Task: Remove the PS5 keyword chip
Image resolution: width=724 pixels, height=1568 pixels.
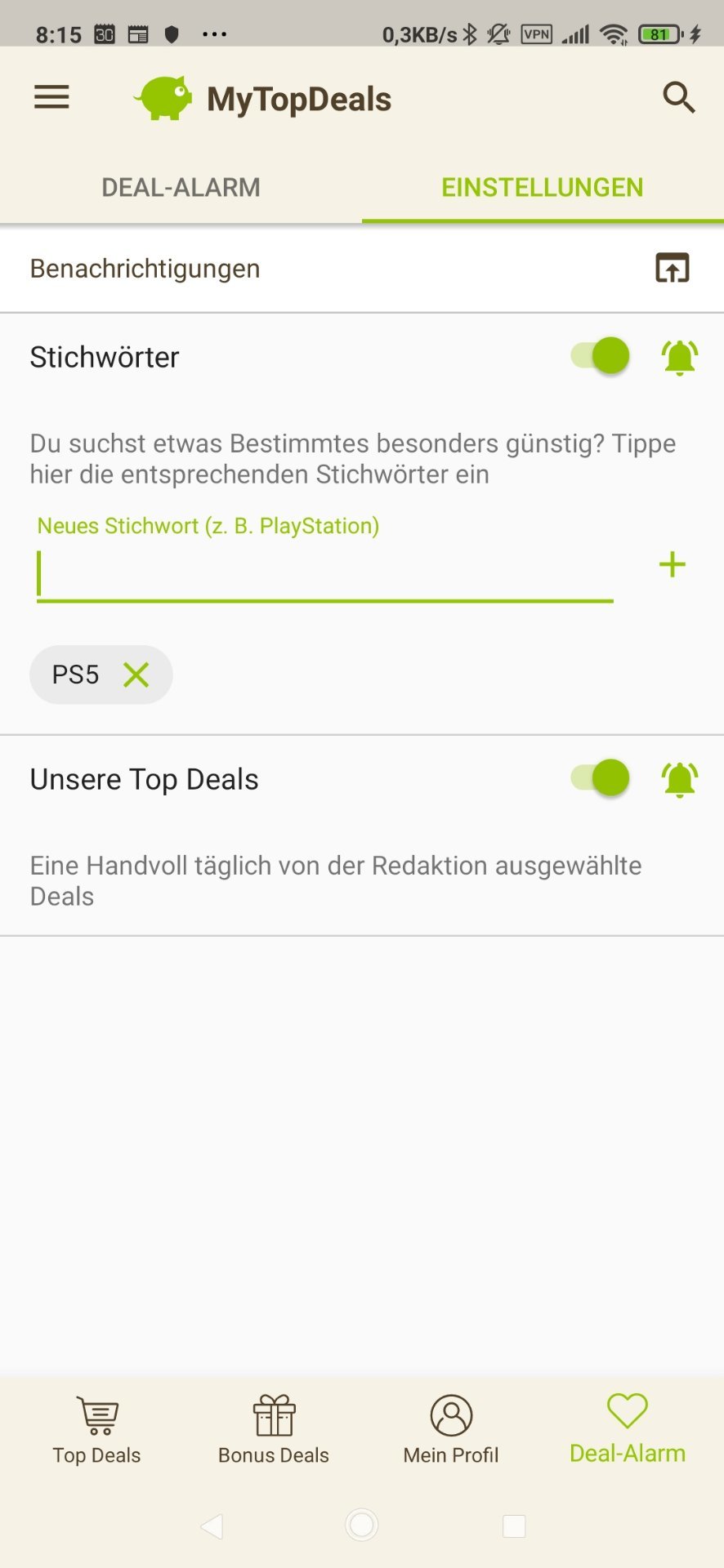Action: (136, 675)
